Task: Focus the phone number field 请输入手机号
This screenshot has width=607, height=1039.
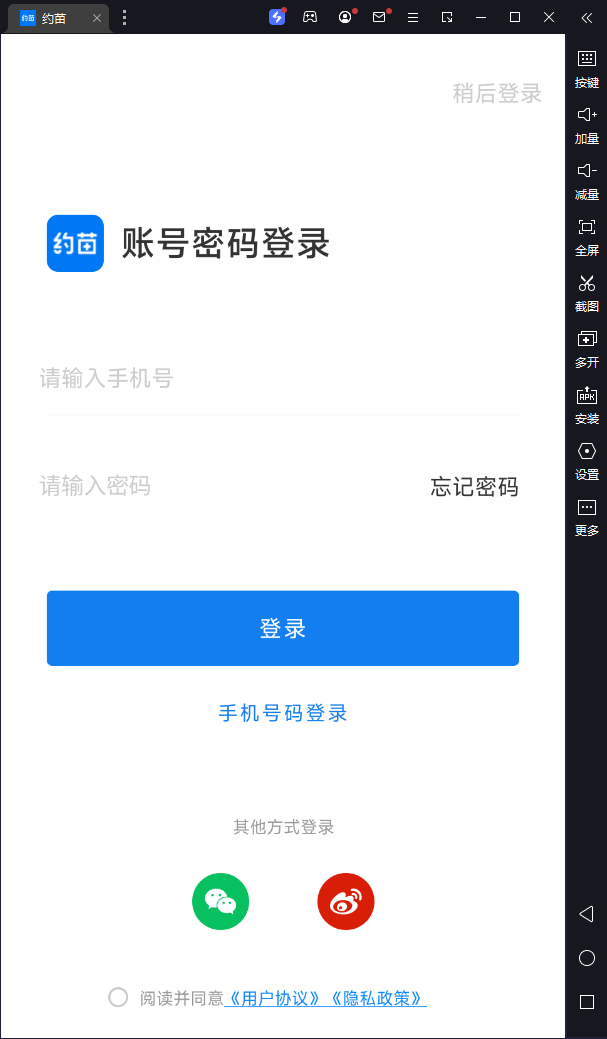Action: pos(280,378)
